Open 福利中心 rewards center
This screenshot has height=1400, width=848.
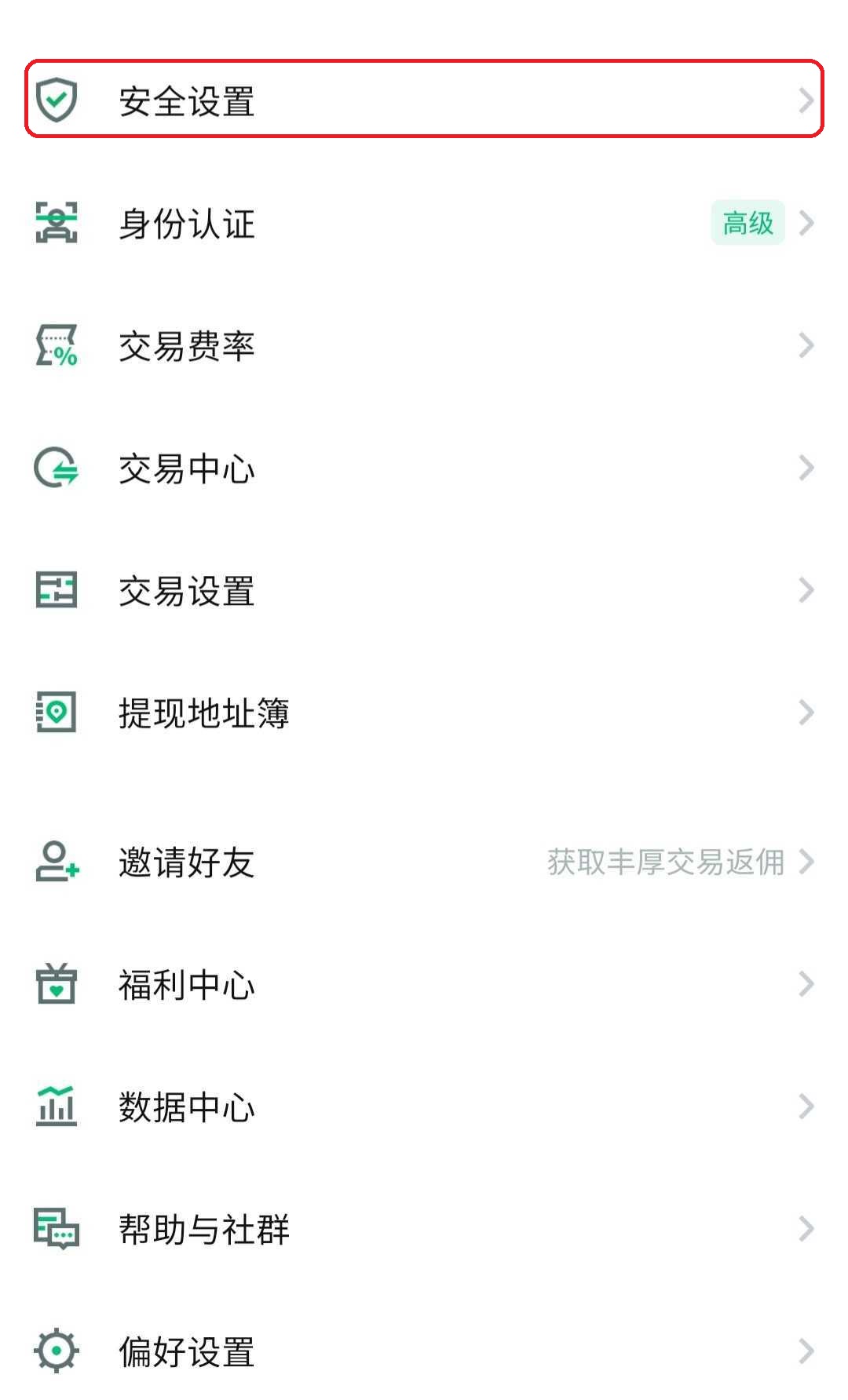tap(424, 985)
